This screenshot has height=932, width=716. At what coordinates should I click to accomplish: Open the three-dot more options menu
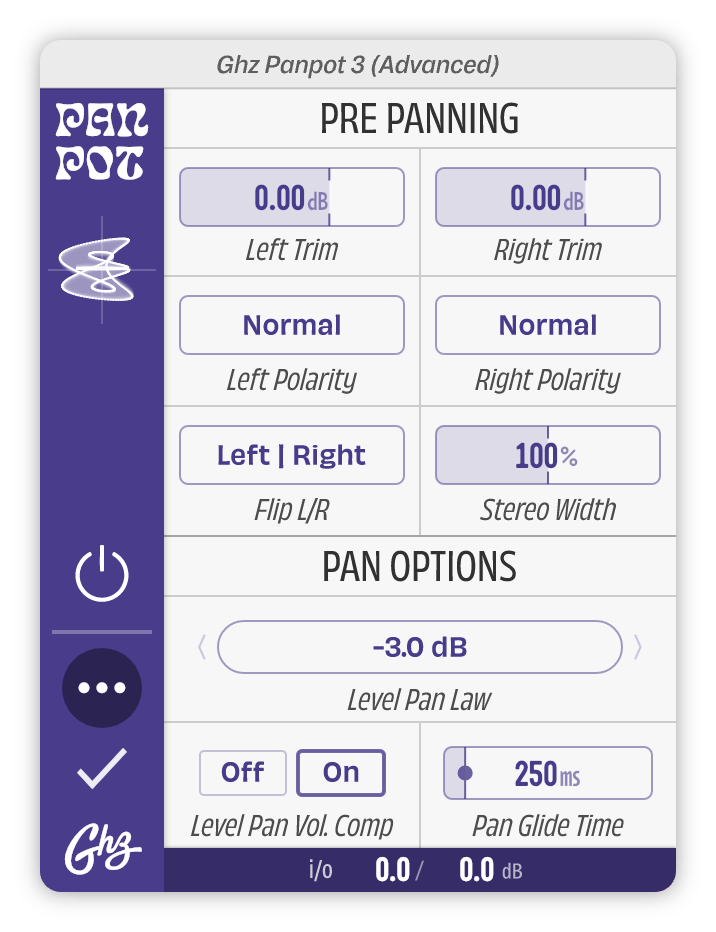[102, 688]
